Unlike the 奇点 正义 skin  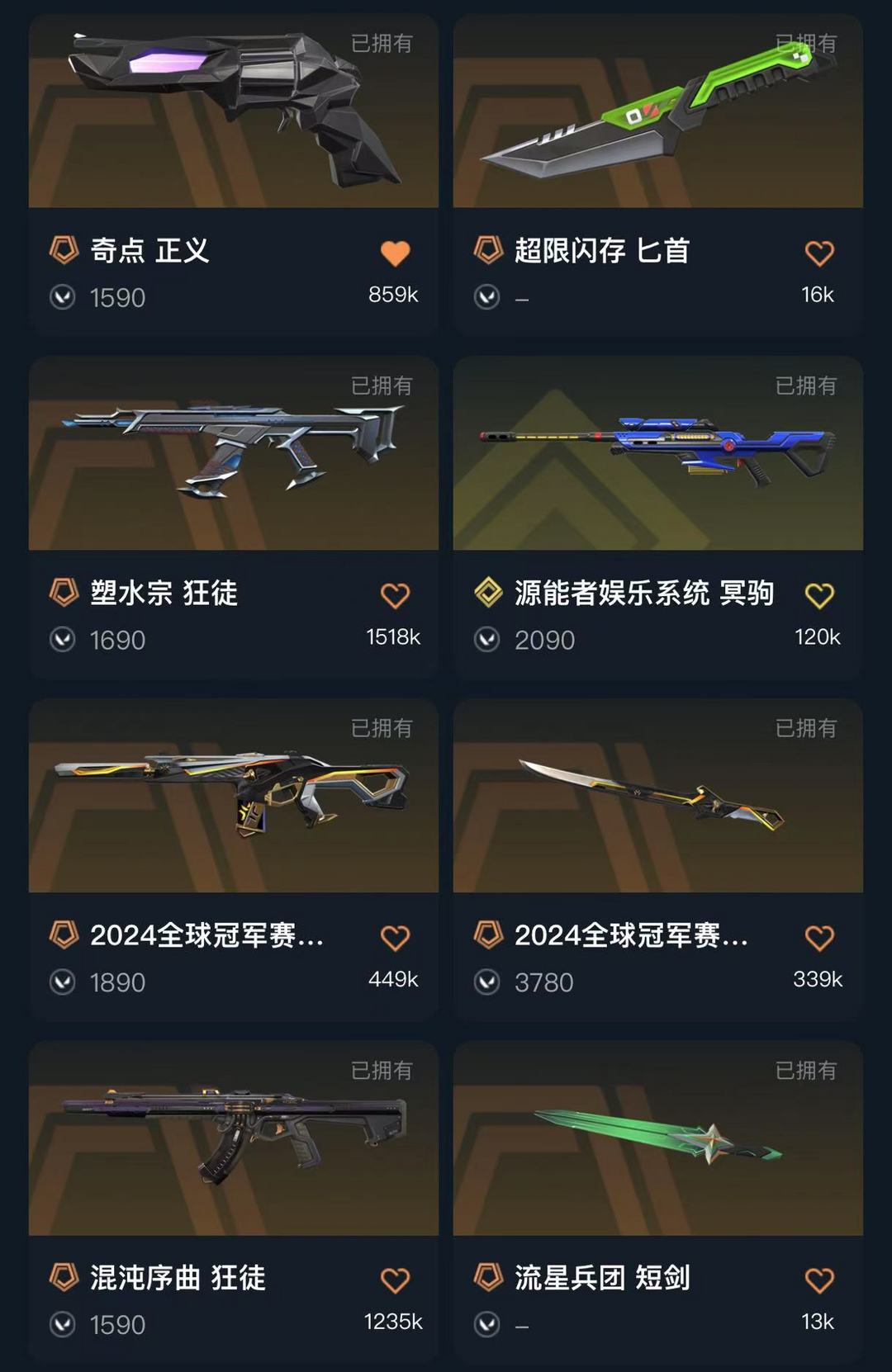coord(395,253)
